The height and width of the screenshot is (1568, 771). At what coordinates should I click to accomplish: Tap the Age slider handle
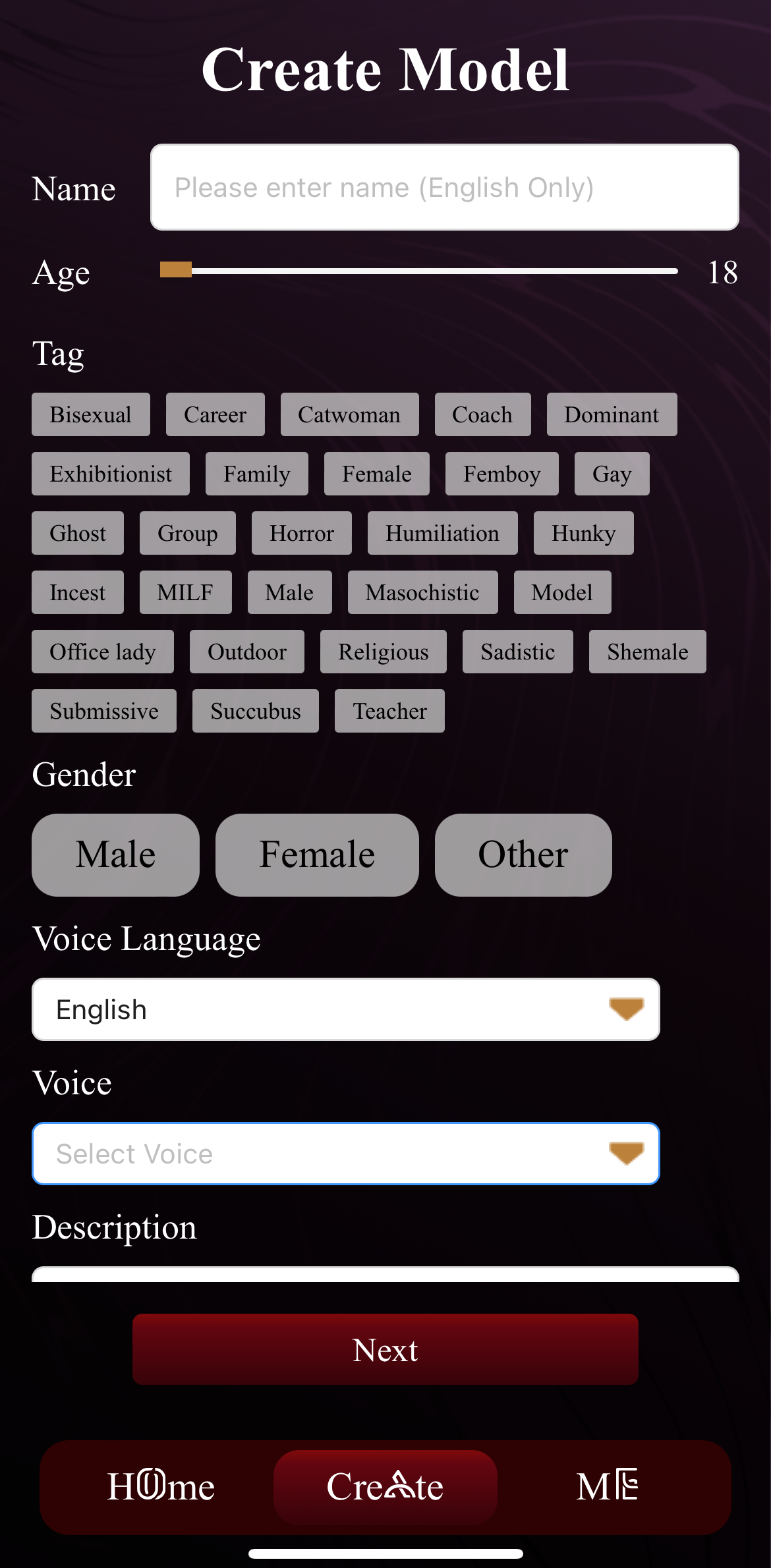(176, 269)
